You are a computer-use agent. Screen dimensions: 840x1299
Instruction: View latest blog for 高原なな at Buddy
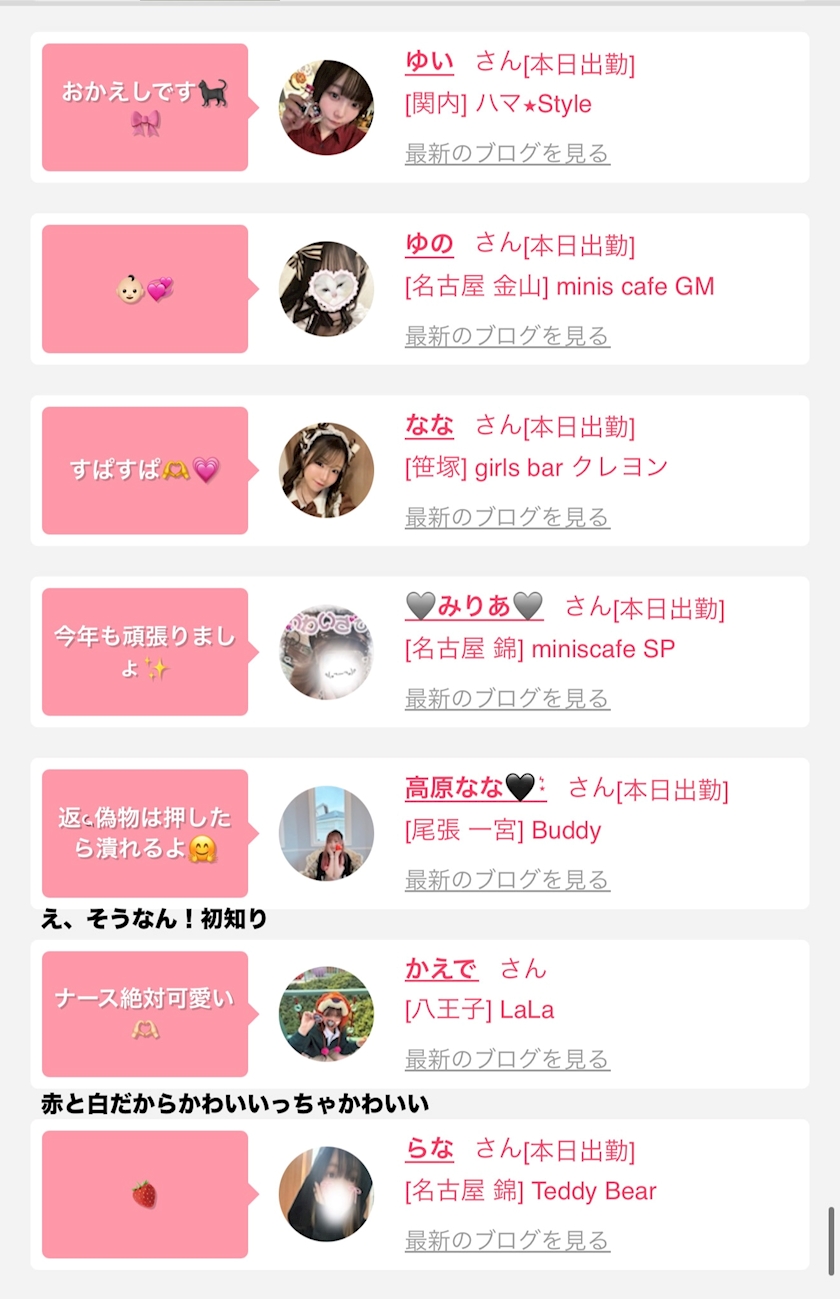(507, 880)
